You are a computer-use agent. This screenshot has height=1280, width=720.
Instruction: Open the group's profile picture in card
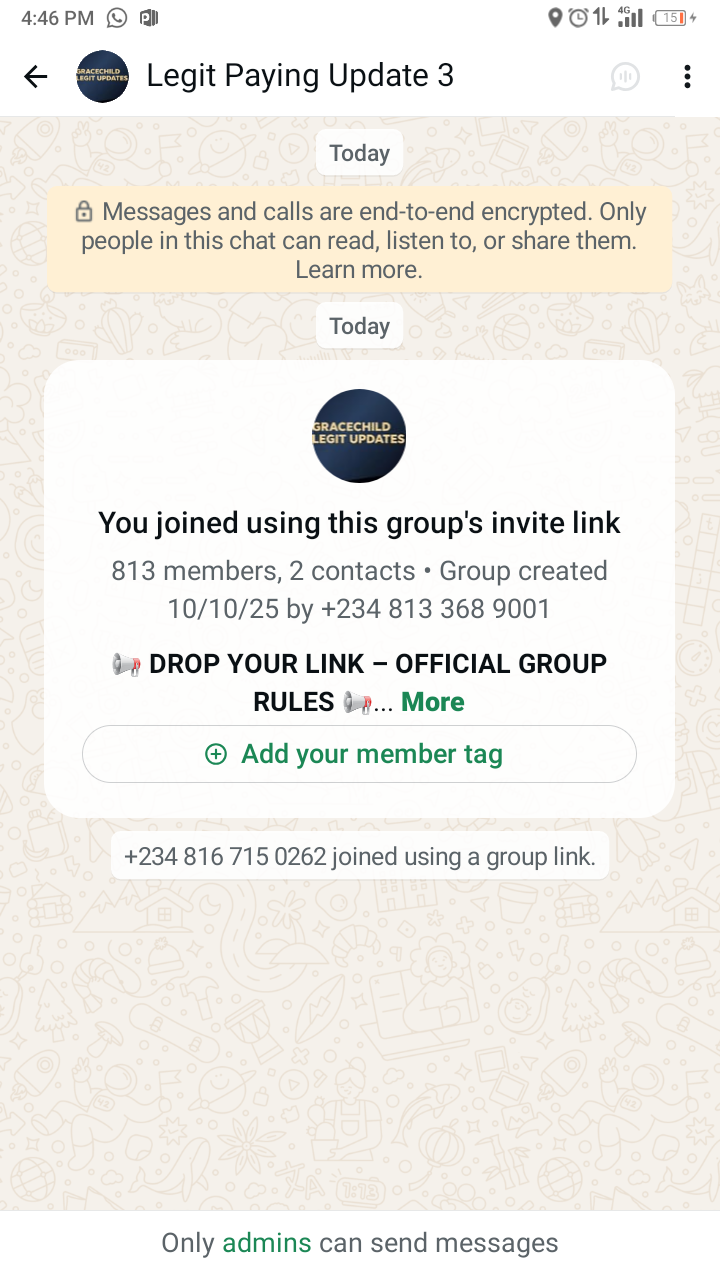(x=359, y=436)
